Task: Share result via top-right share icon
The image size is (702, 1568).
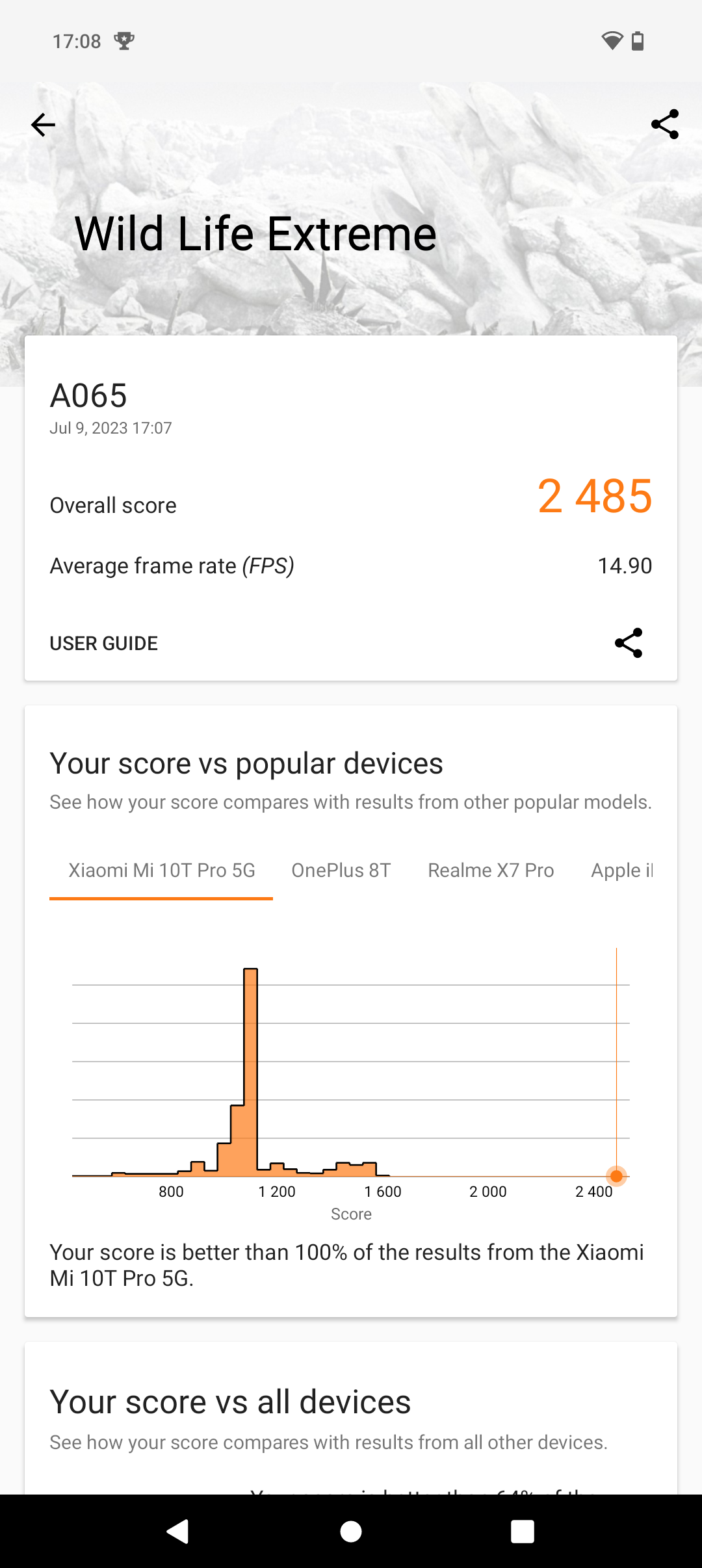Action: tap(664, 124)
